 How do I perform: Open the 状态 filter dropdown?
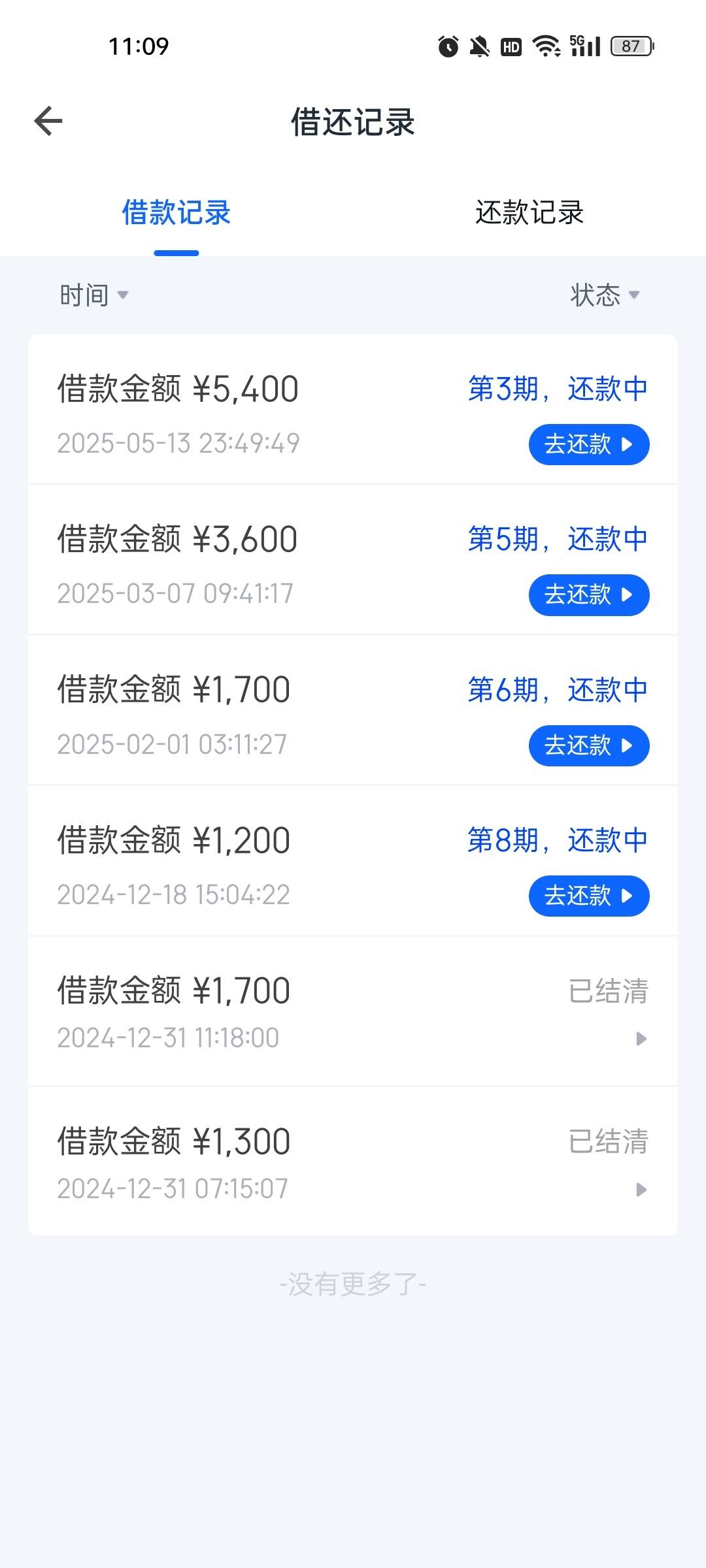tap(605, 295)
